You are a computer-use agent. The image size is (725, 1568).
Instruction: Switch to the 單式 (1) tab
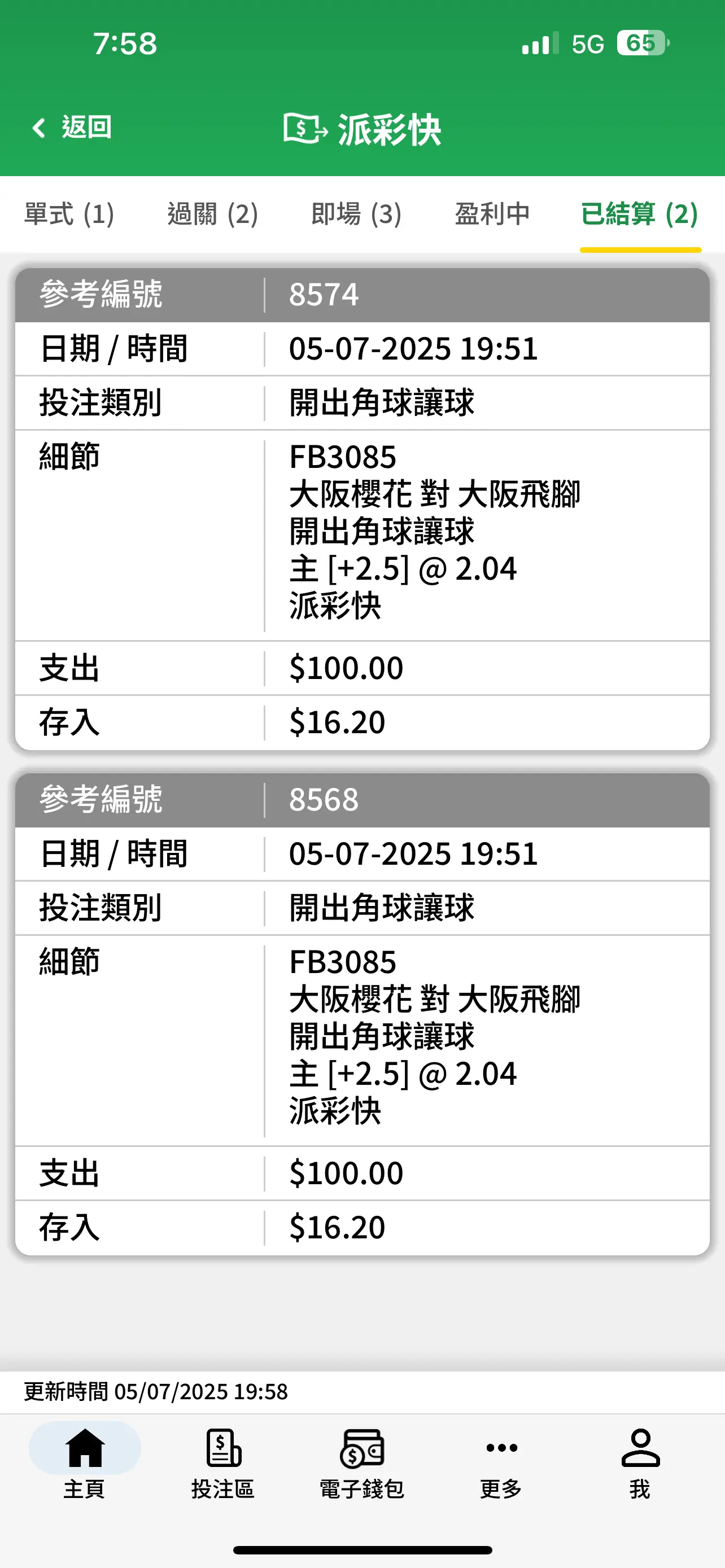coord(69,214)
